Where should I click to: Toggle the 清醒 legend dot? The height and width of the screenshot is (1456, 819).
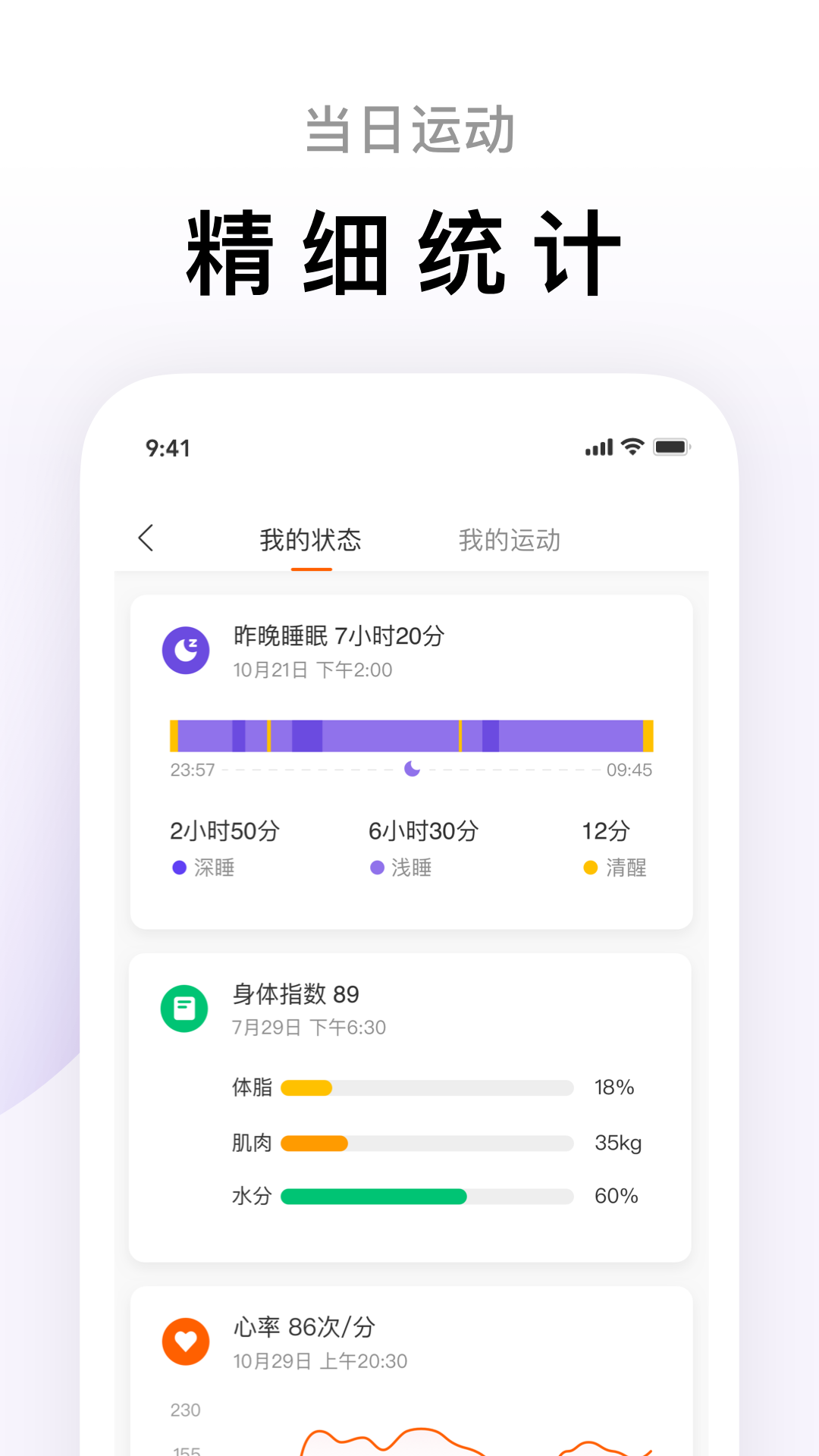590,867
